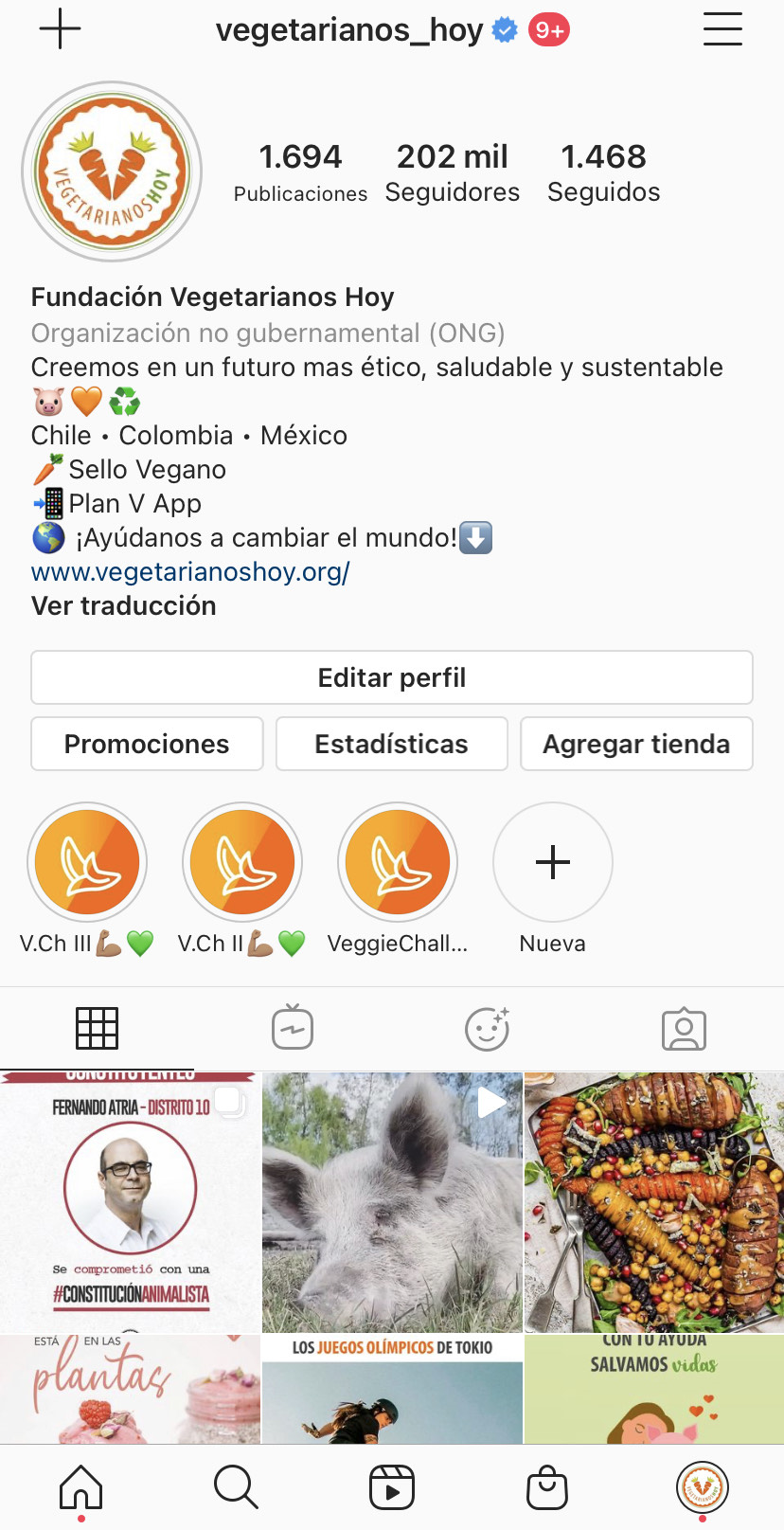The height and width of the screenshot is (1530, 784).
Task: Open the Reels tab
Action: [x=392, y=1487]
